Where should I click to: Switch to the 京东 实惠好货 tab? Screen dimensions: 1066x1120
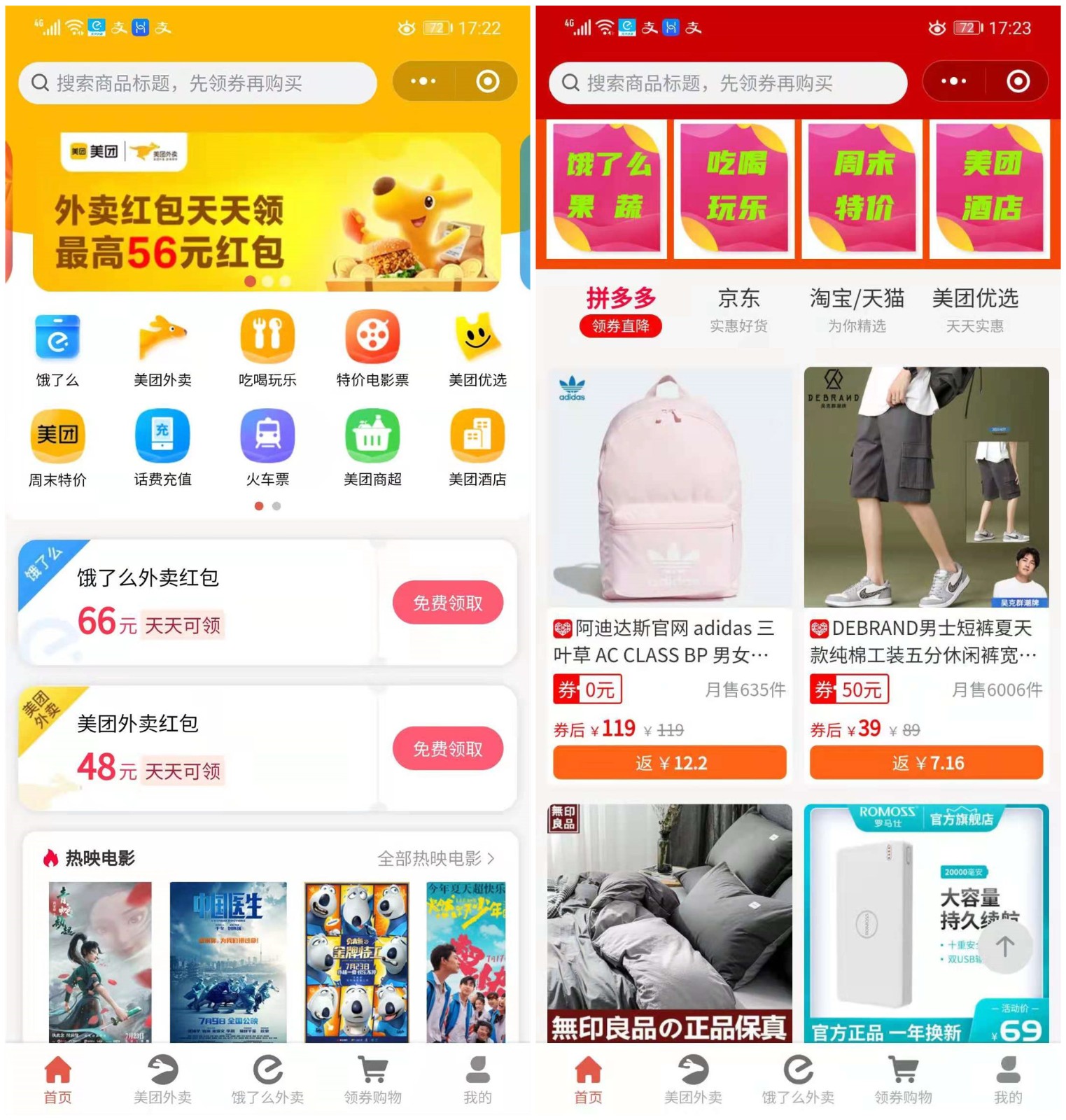point(738,309)
